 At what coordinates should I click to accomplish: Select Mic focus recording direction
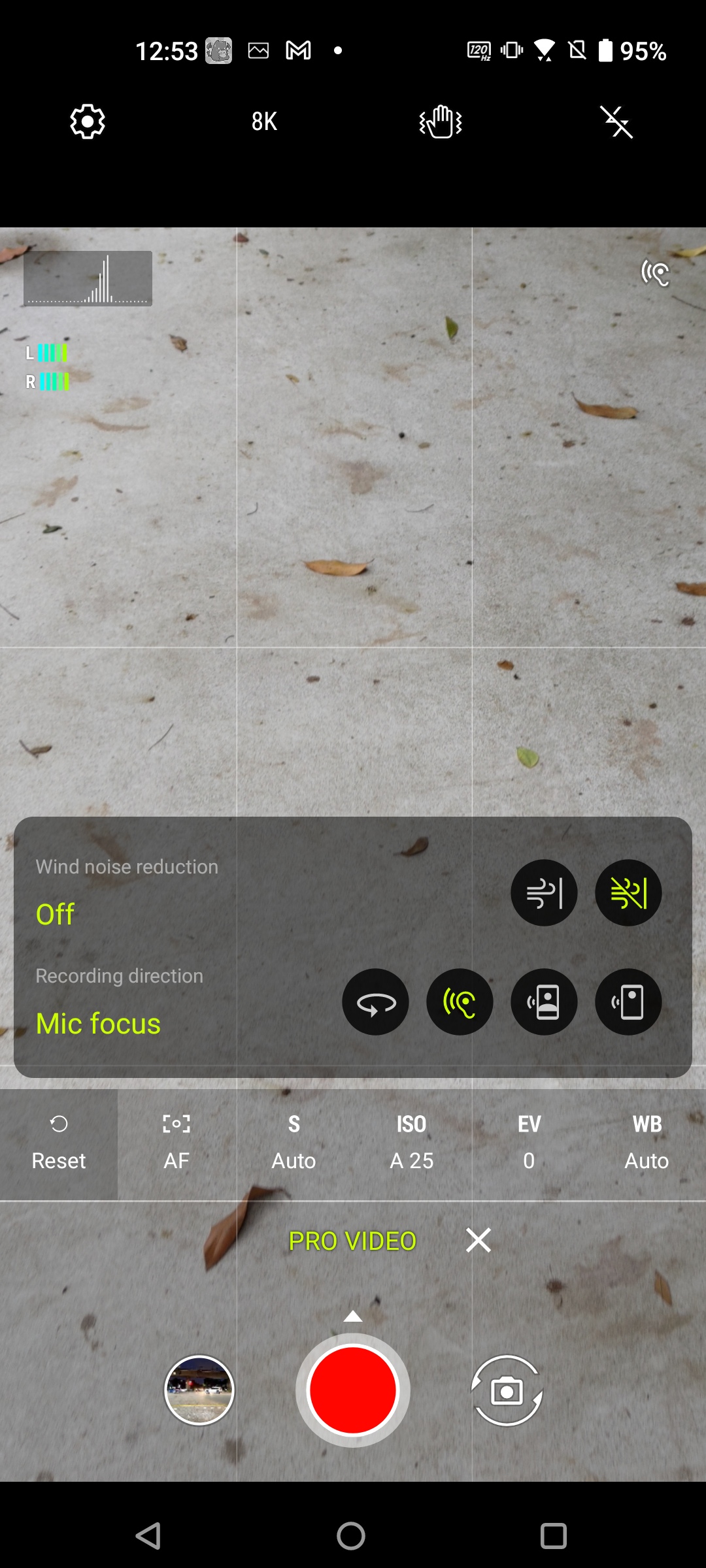(460, 1002)
